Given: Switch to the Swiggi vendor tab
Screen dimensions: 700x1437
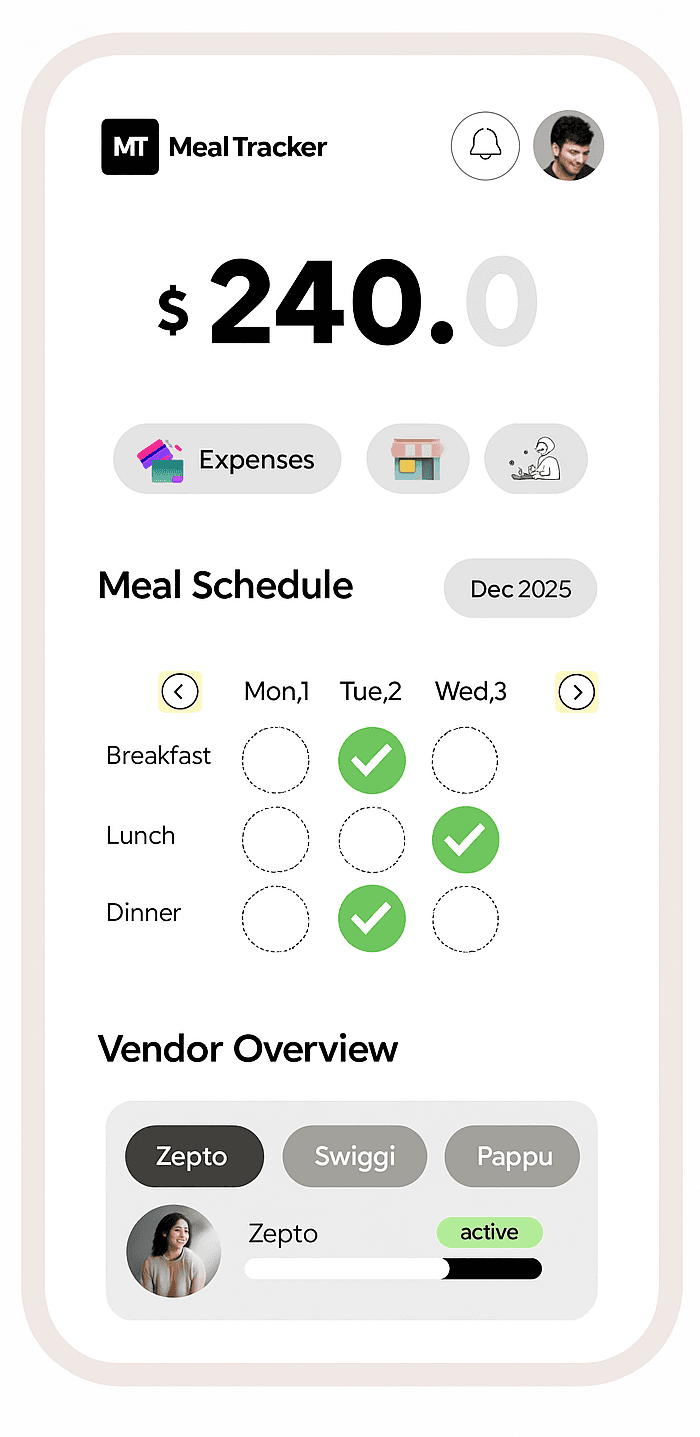Looking at the screenshot, I should coord(355,1157).
